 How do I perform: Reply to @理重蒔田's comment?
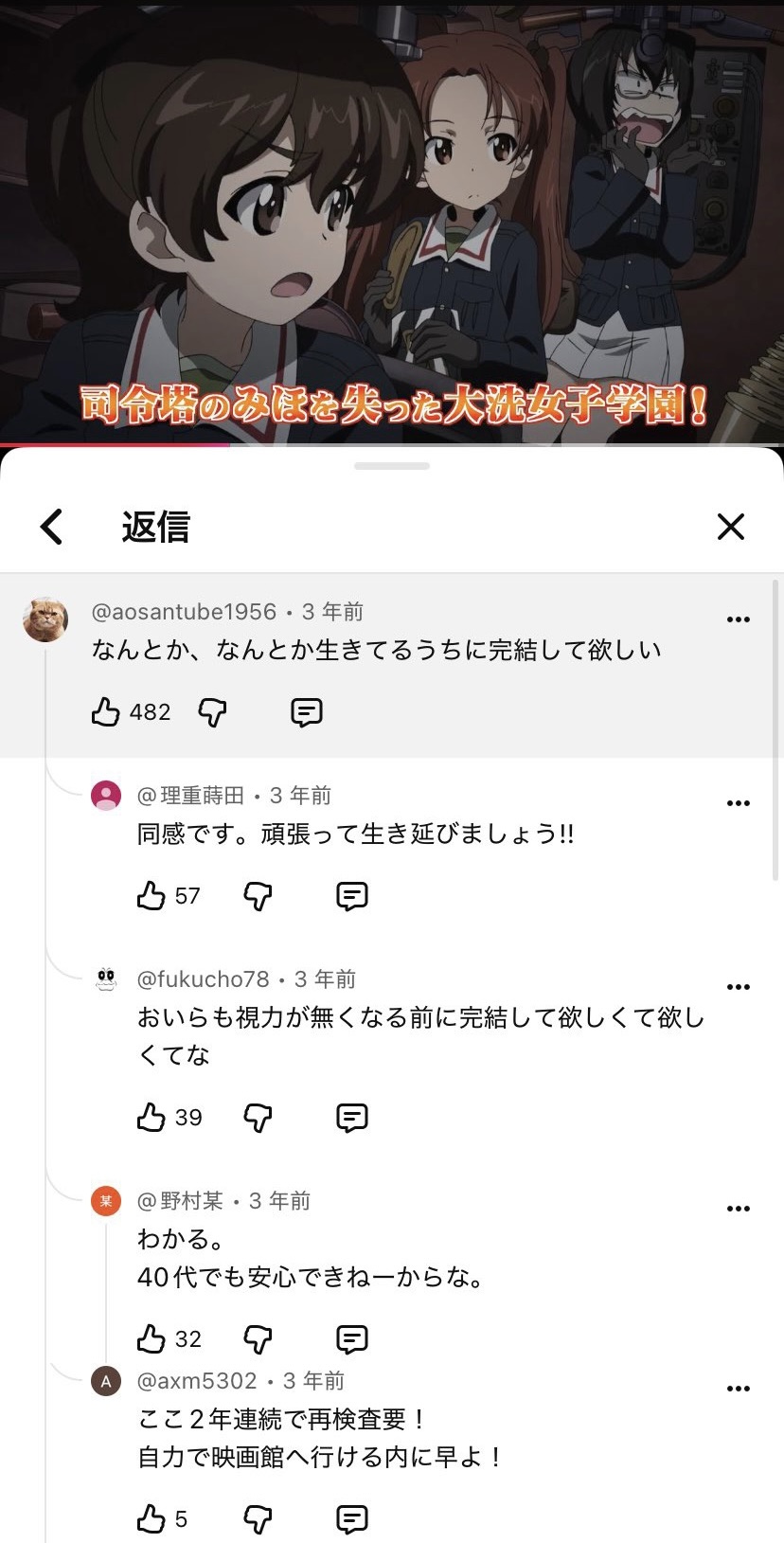351,896
